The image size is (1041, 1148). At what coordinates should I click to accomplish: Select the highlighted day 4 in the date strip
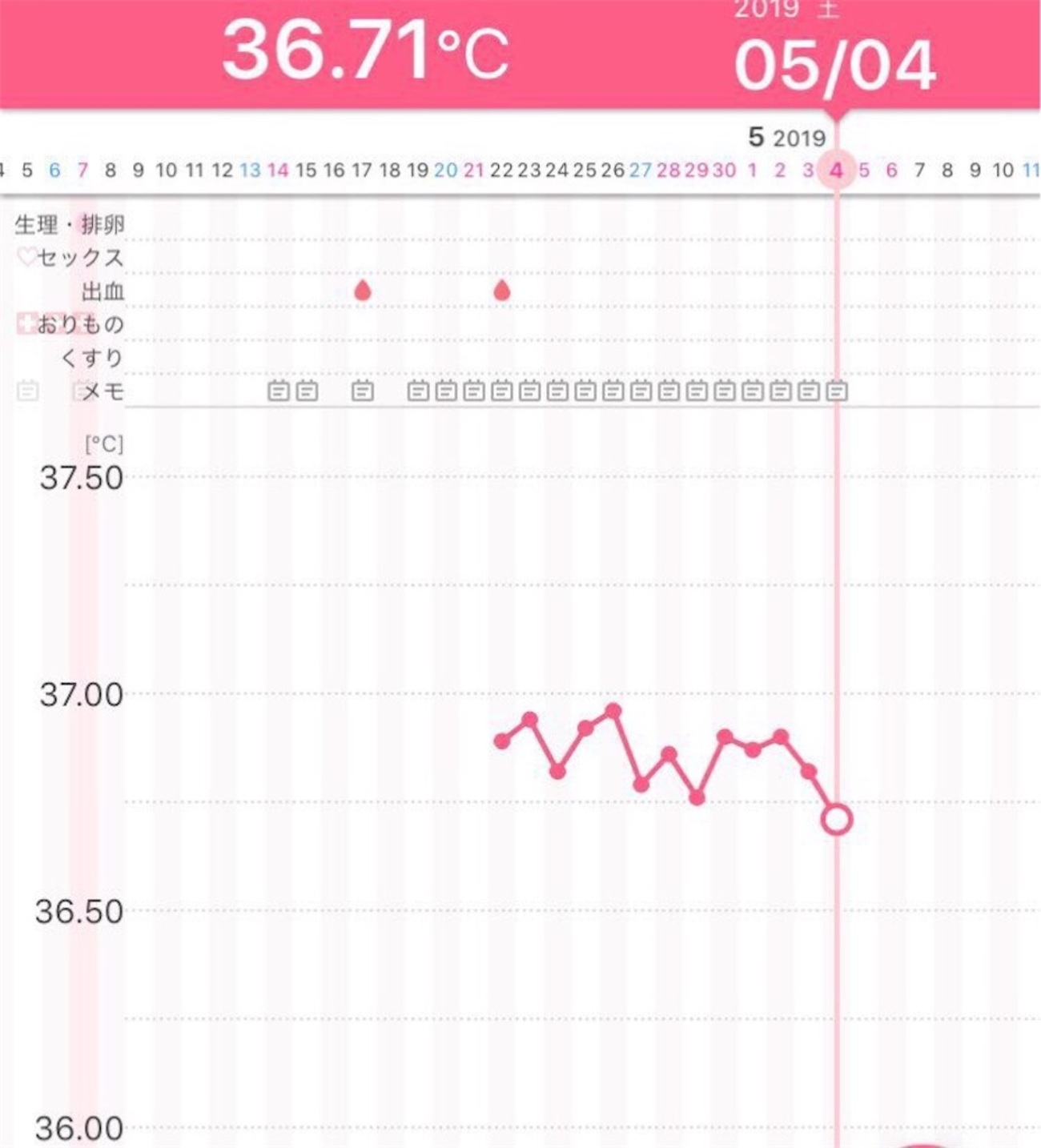click(x=837, y=171)
